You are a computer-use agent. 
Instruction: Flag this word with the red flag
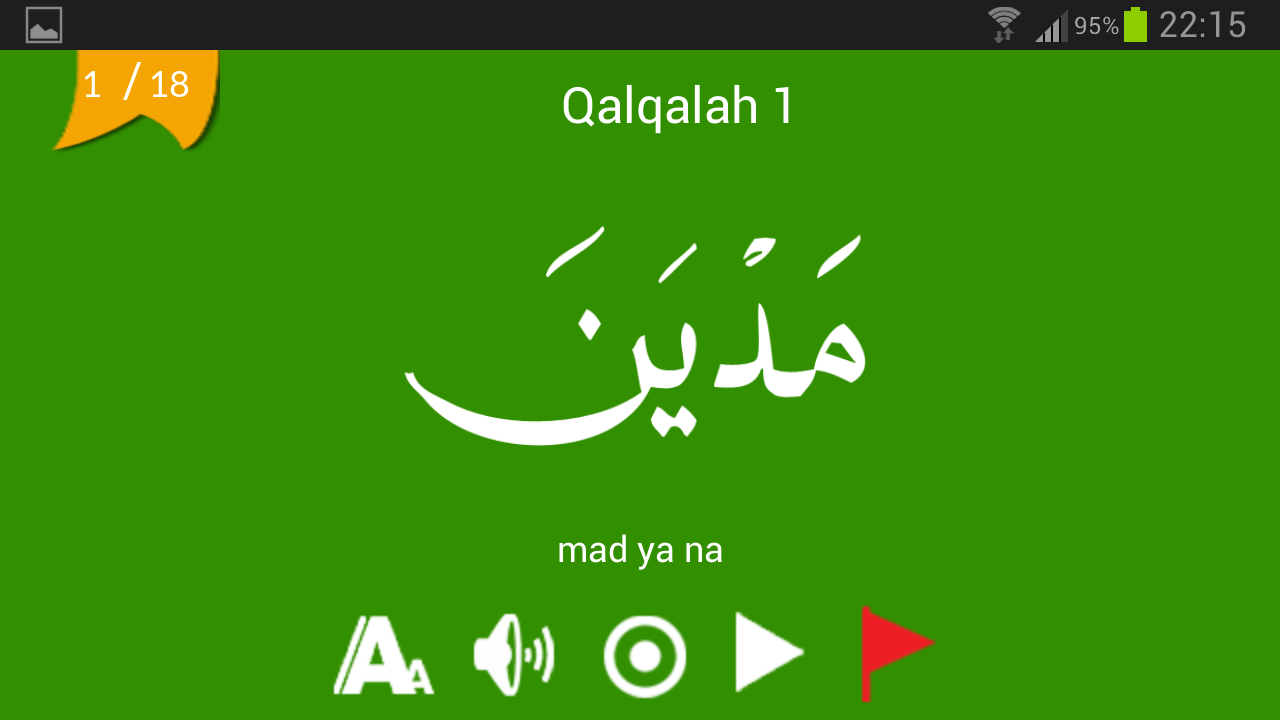pos(894,650)
